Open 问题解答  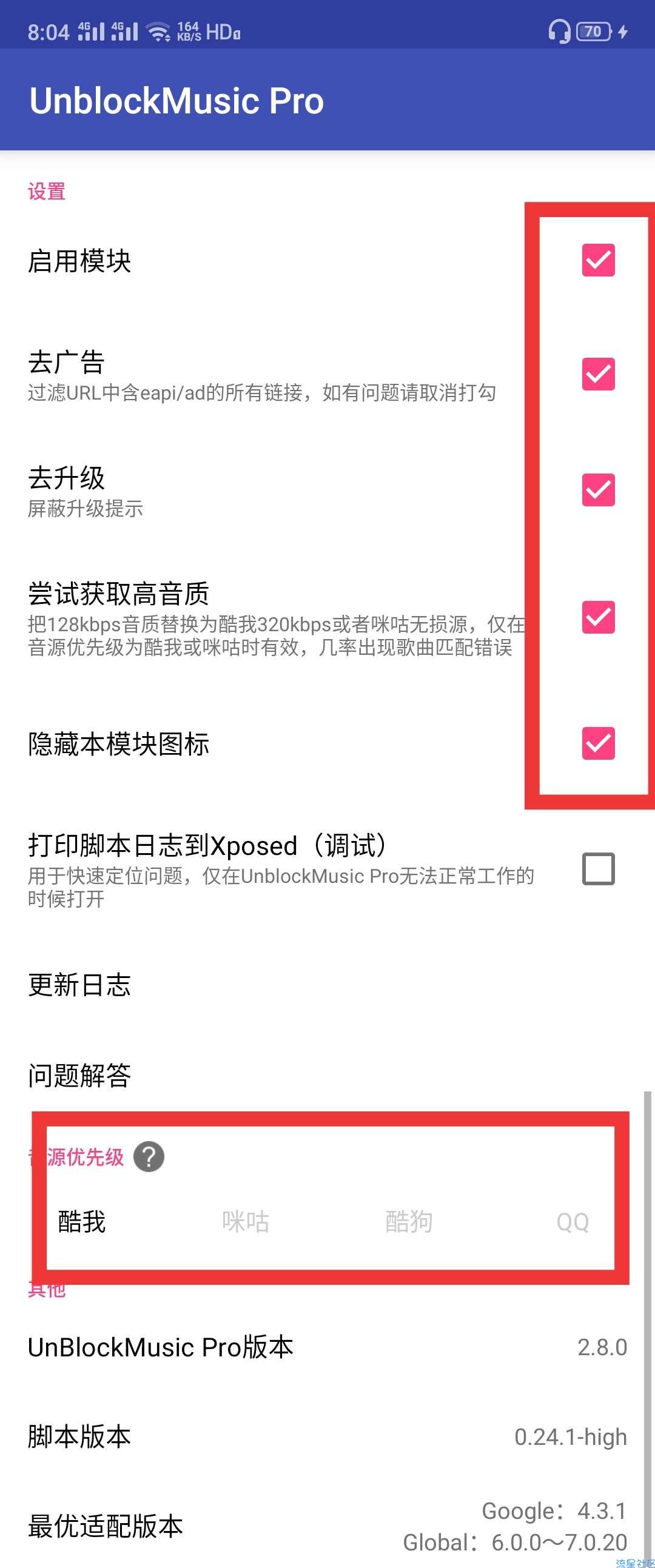(x=79, y=1075)
